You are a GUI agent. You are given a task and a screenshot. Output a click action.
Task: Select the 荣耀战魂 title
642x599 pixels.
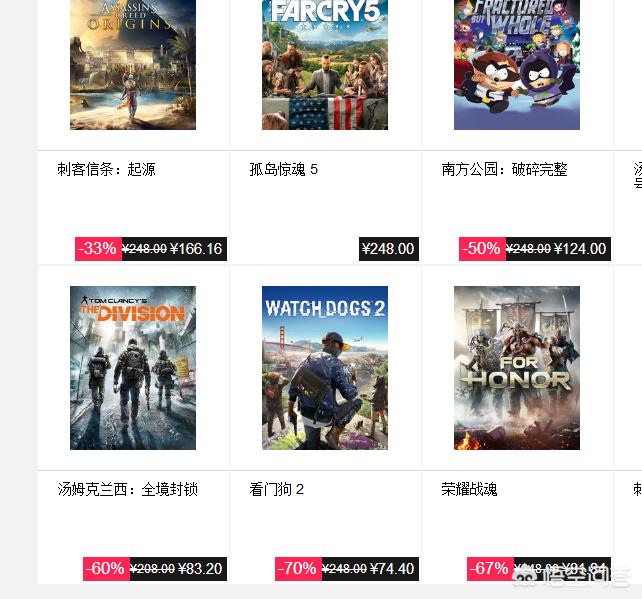pyautogui.click(x=469, y=489)
